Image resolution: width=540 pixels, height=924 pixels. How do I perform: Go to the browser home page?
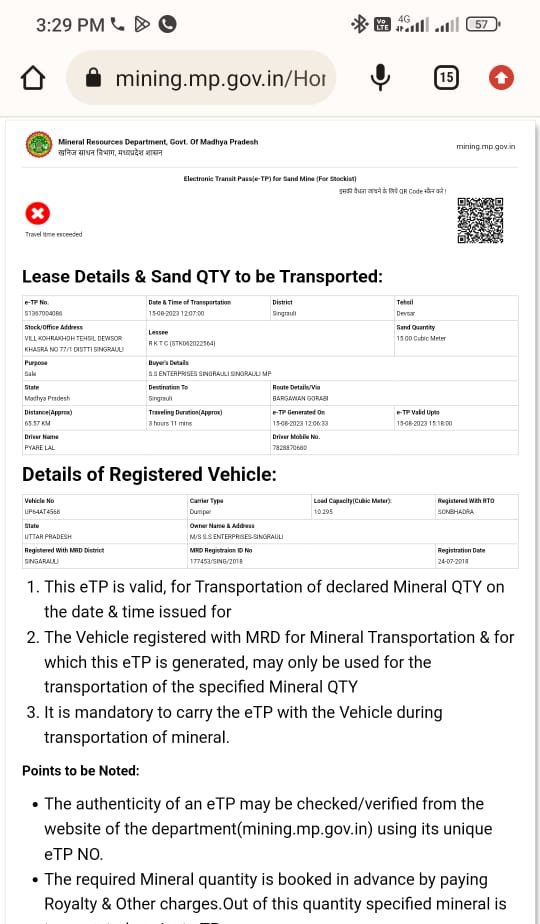33,78
